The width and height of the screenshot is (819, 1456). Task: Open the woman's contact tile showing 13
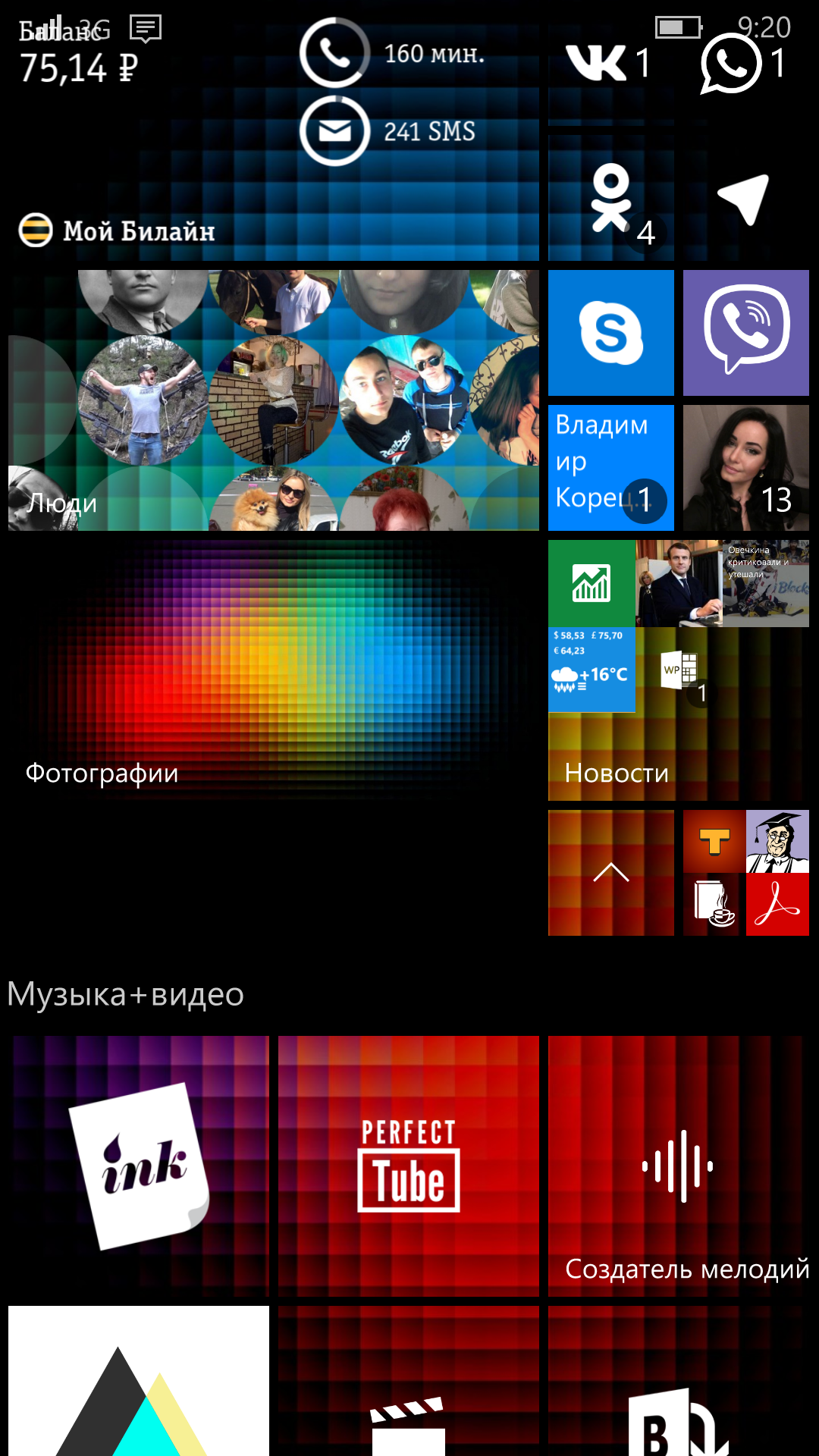(x=745, y=468)
